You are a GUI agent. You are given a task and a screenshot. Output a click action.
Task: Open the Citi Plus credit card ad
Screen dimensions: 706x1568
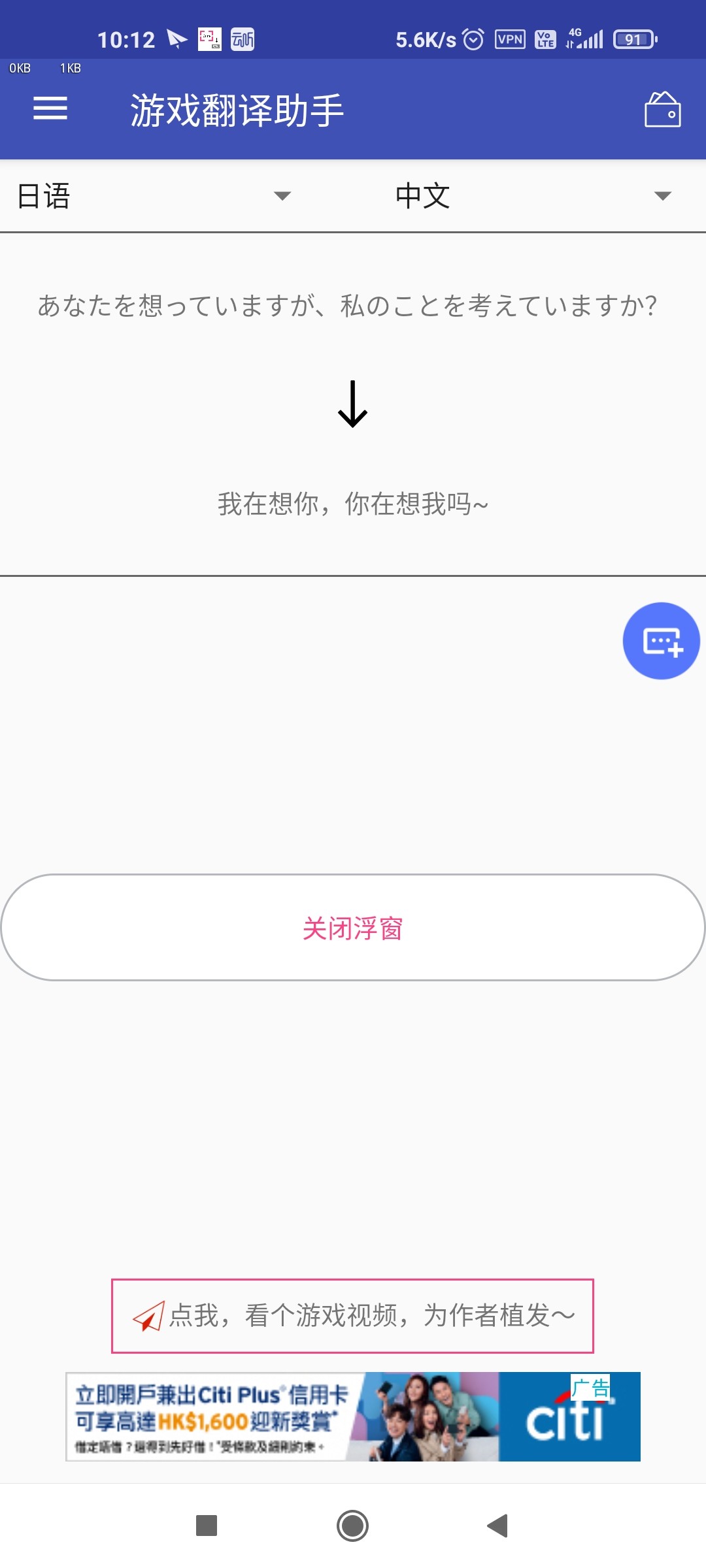coord(353,1416)
